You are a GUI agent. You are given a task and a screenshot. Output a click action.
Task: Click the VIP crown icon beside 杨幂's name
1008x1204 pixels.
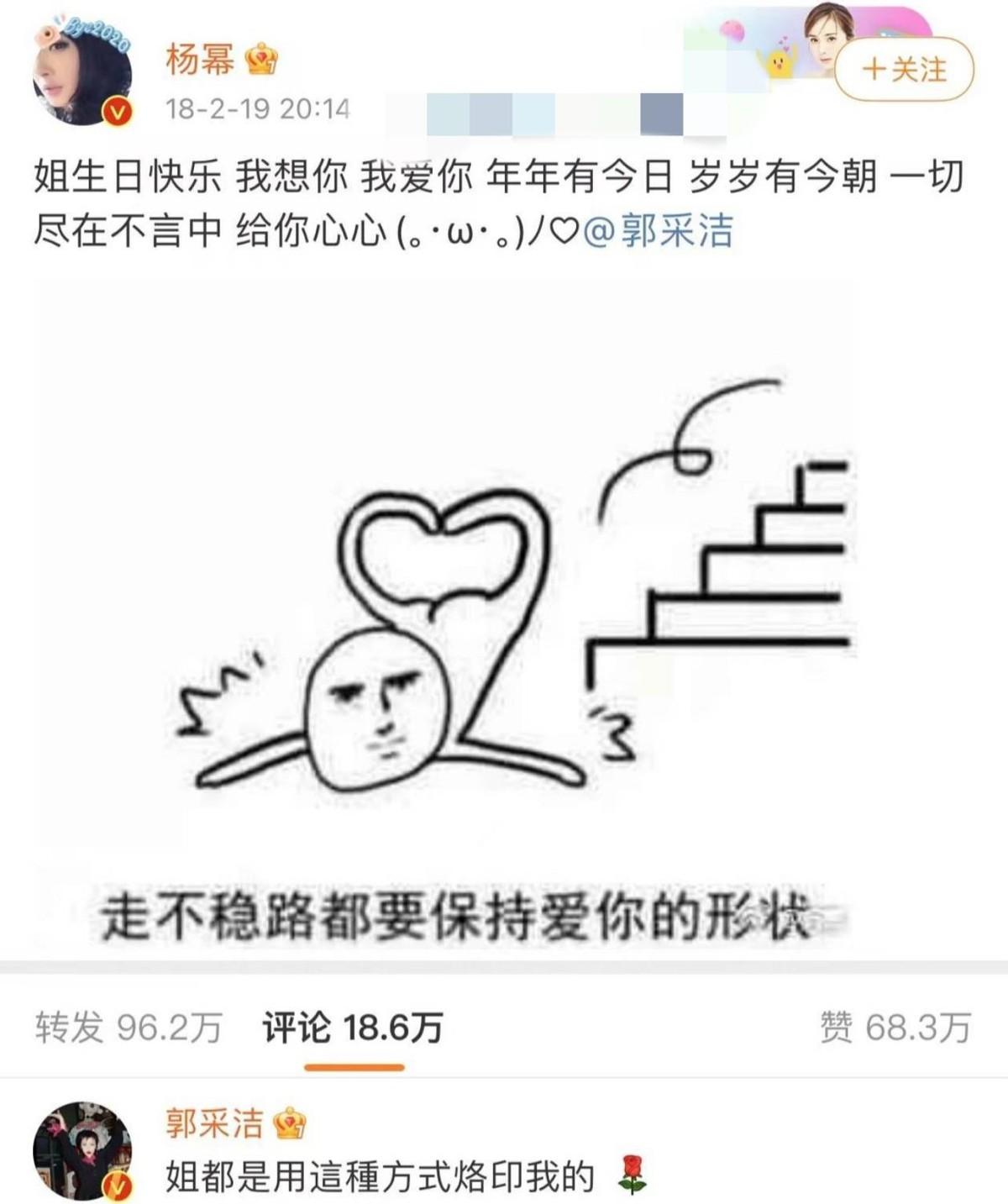click(260, 57)
